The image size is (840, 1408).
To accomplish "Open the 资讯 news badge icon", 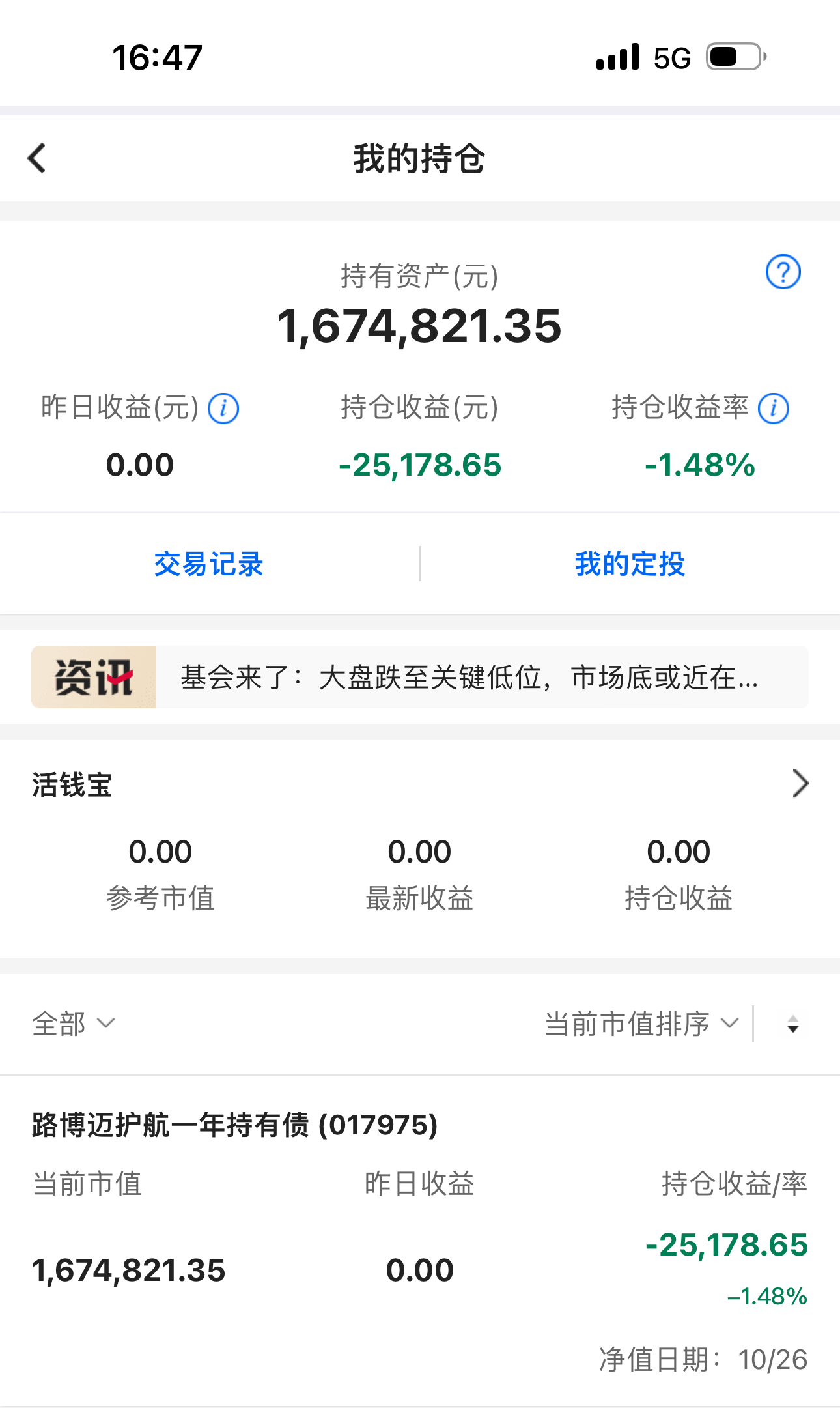I will pyautogui.click(x=93, y=677).
